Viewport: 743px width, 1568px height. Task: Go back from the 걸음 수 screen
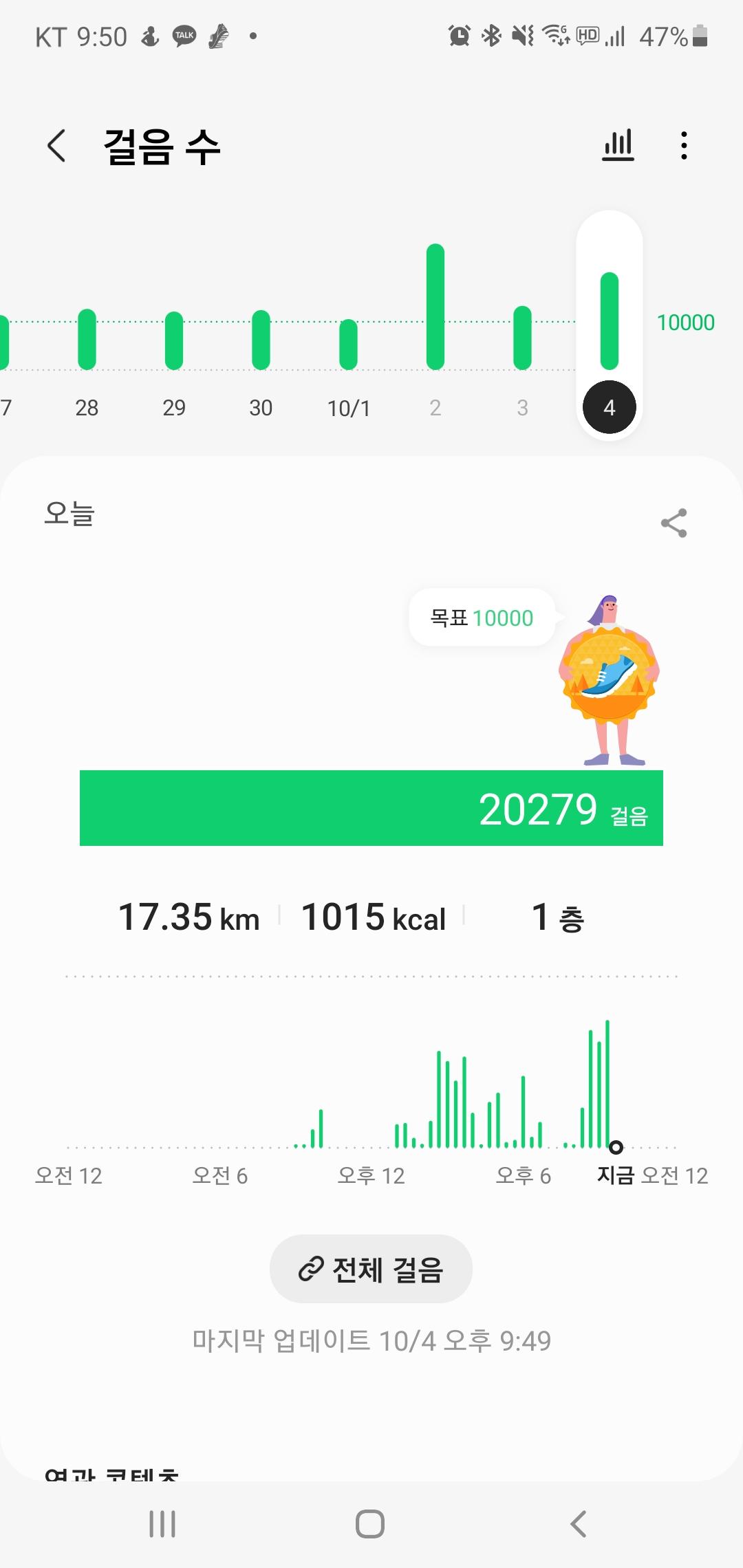point(56,146)
